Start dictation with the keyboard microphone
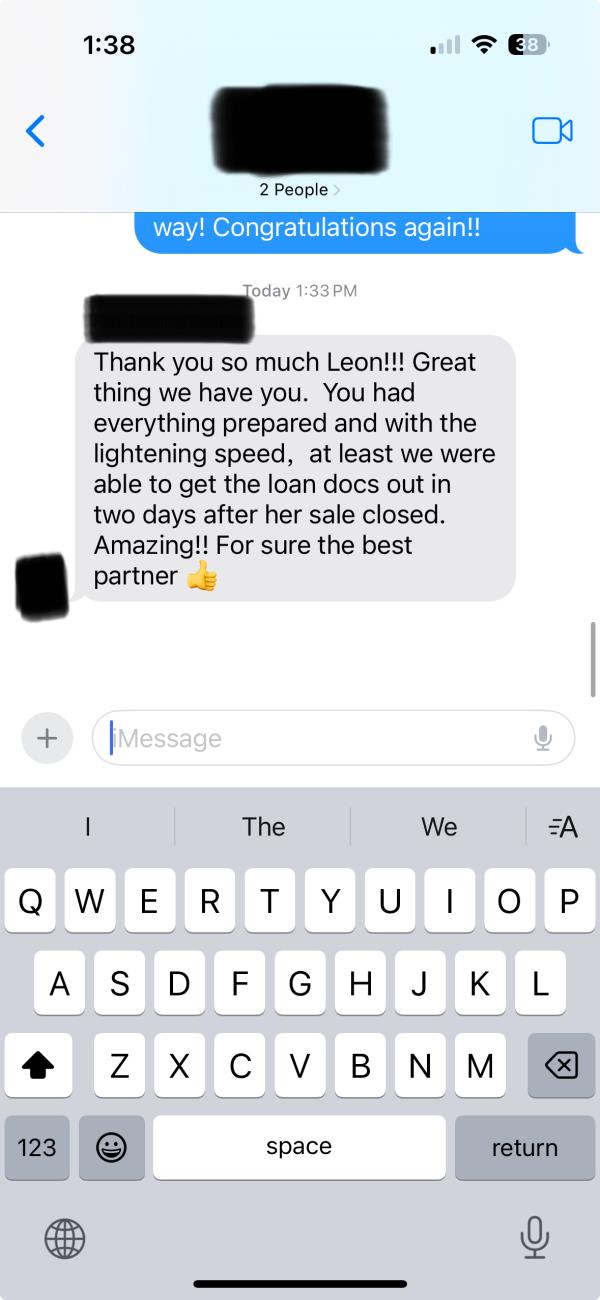 (535, 1237)
